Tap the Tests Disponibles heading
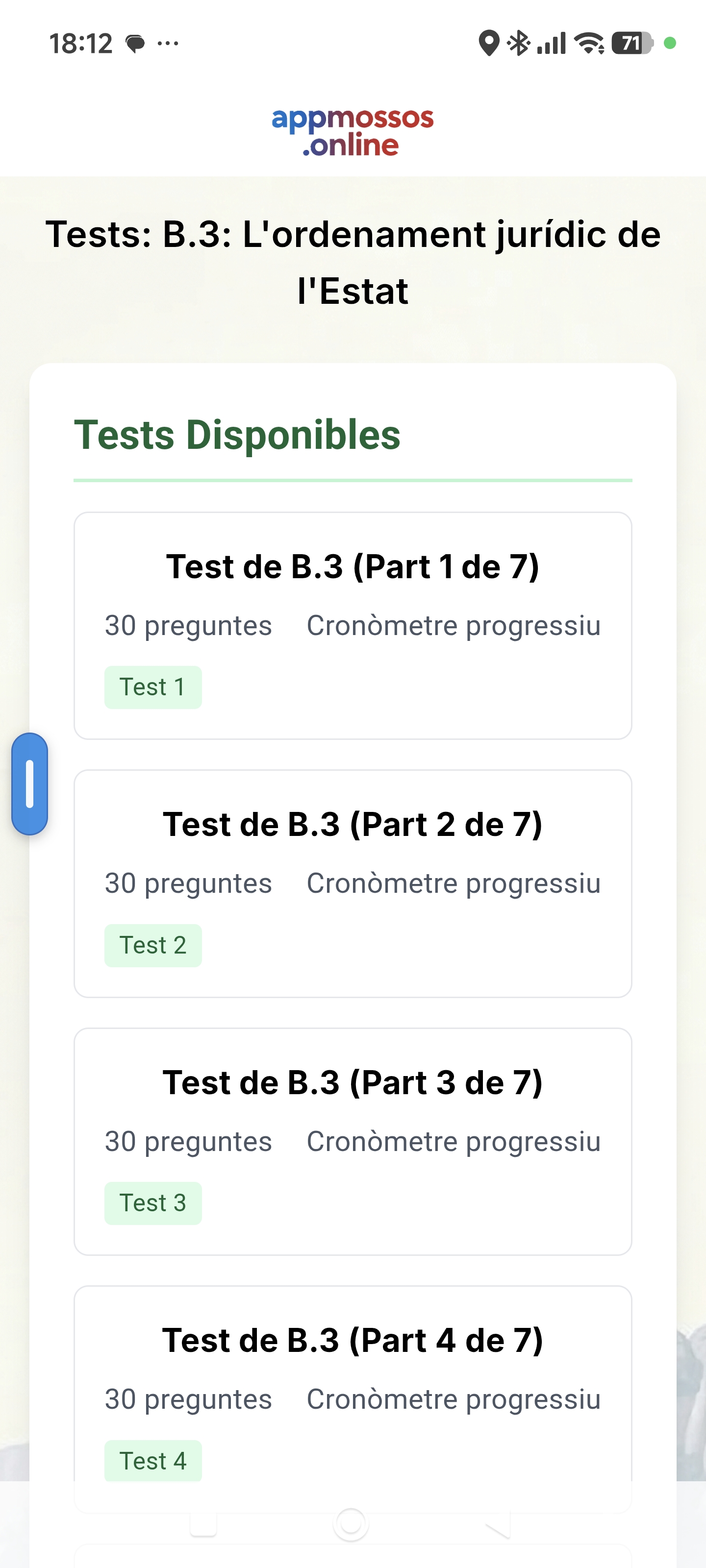 (237, 433)
